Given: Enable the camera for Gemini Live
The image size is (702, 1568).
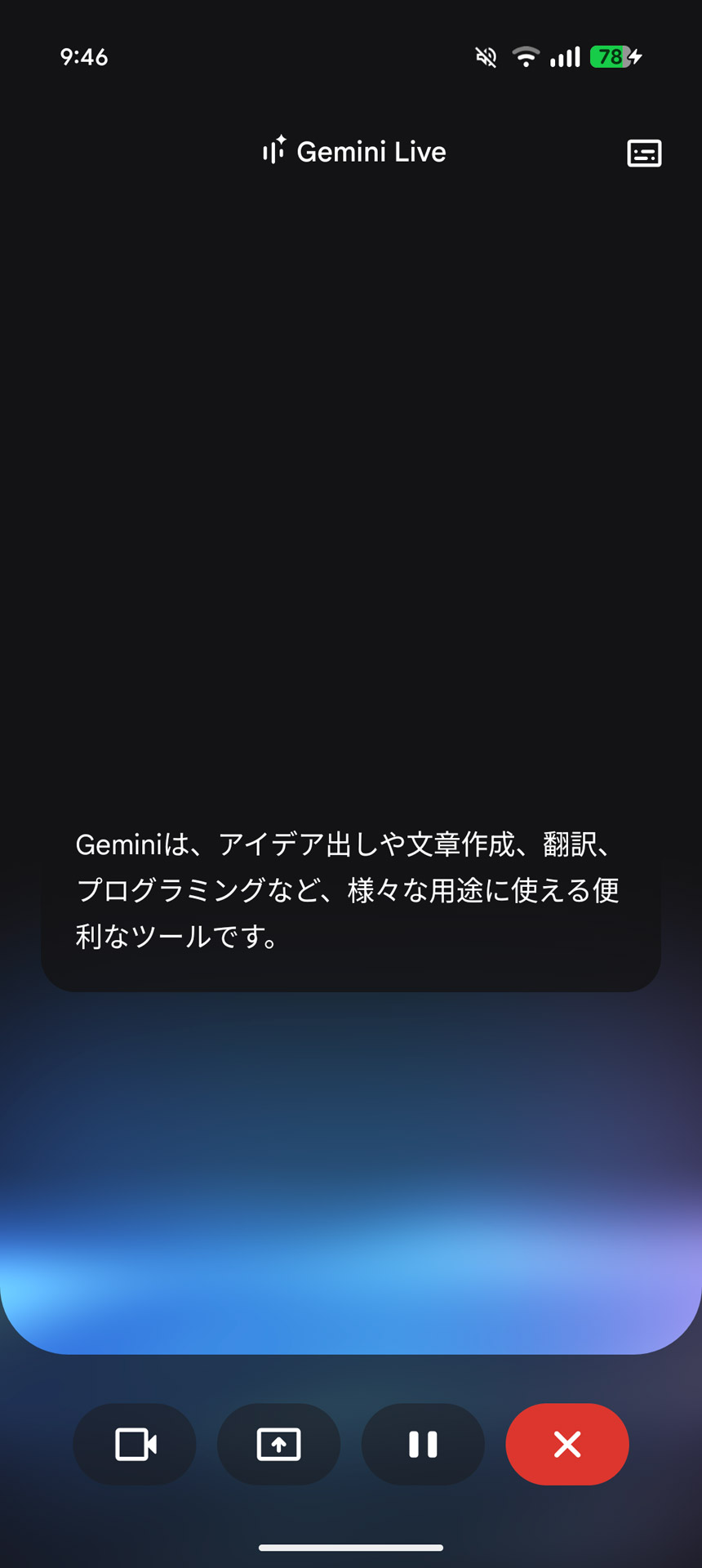Looking at the screenshot, I should (134, 1444).
